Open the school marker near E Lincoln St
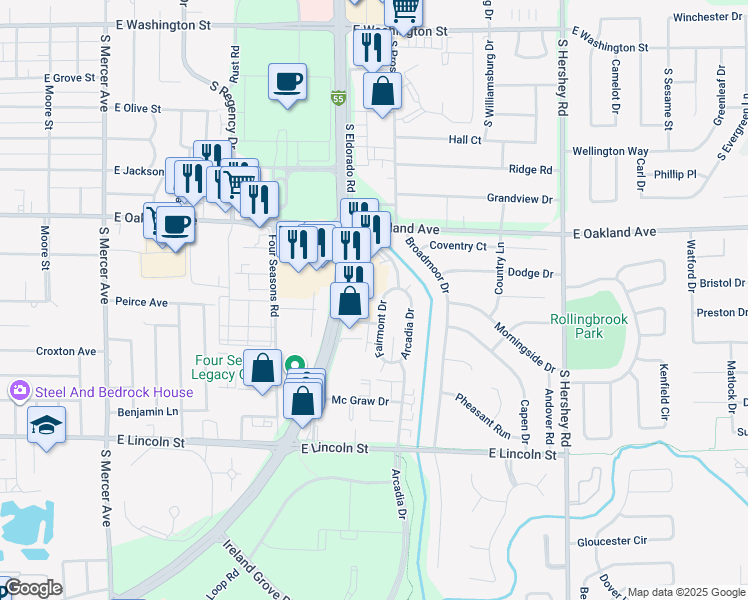Screen dimensions: 748x600 [x=46, y=426]
